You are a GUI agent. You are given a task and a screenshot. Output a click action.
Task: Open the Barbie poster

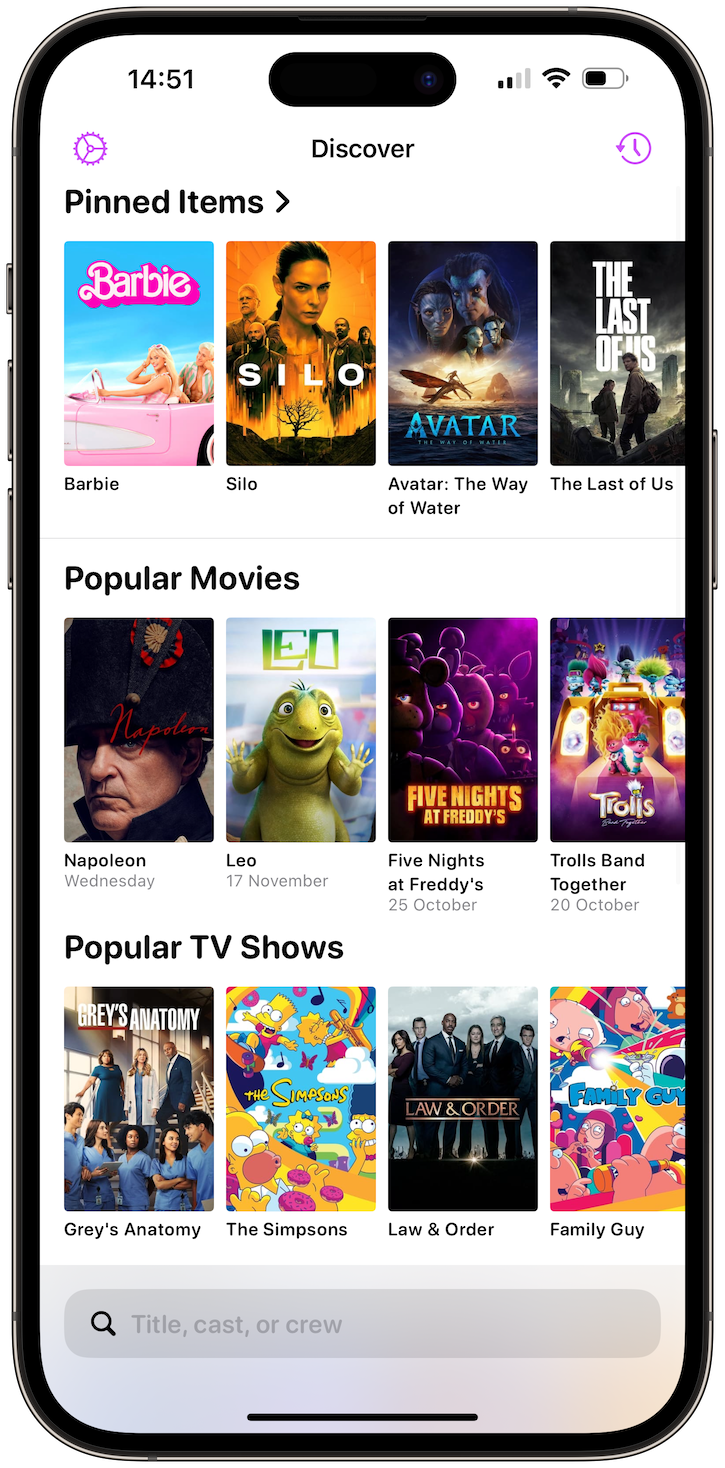139,353
